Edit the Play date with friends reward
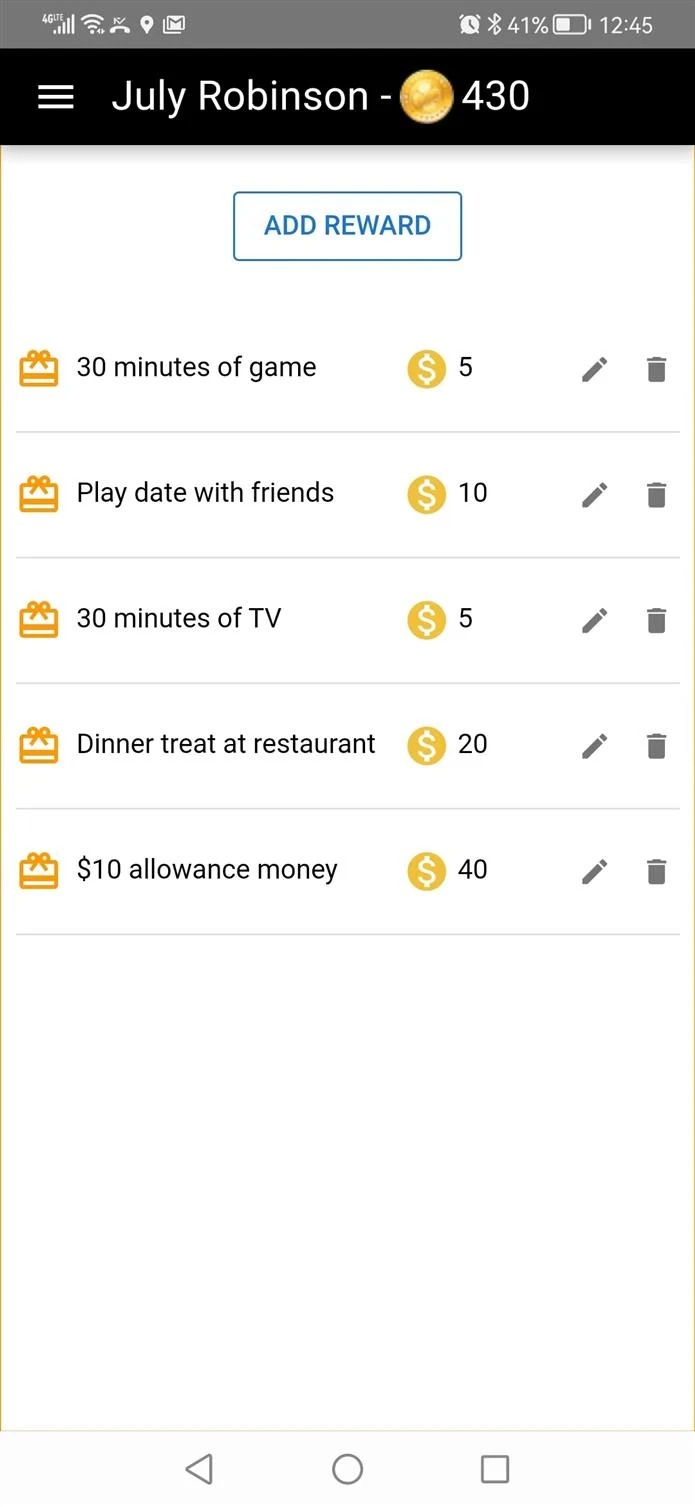Screen dimensions: 695x1507 coord(594,494)
